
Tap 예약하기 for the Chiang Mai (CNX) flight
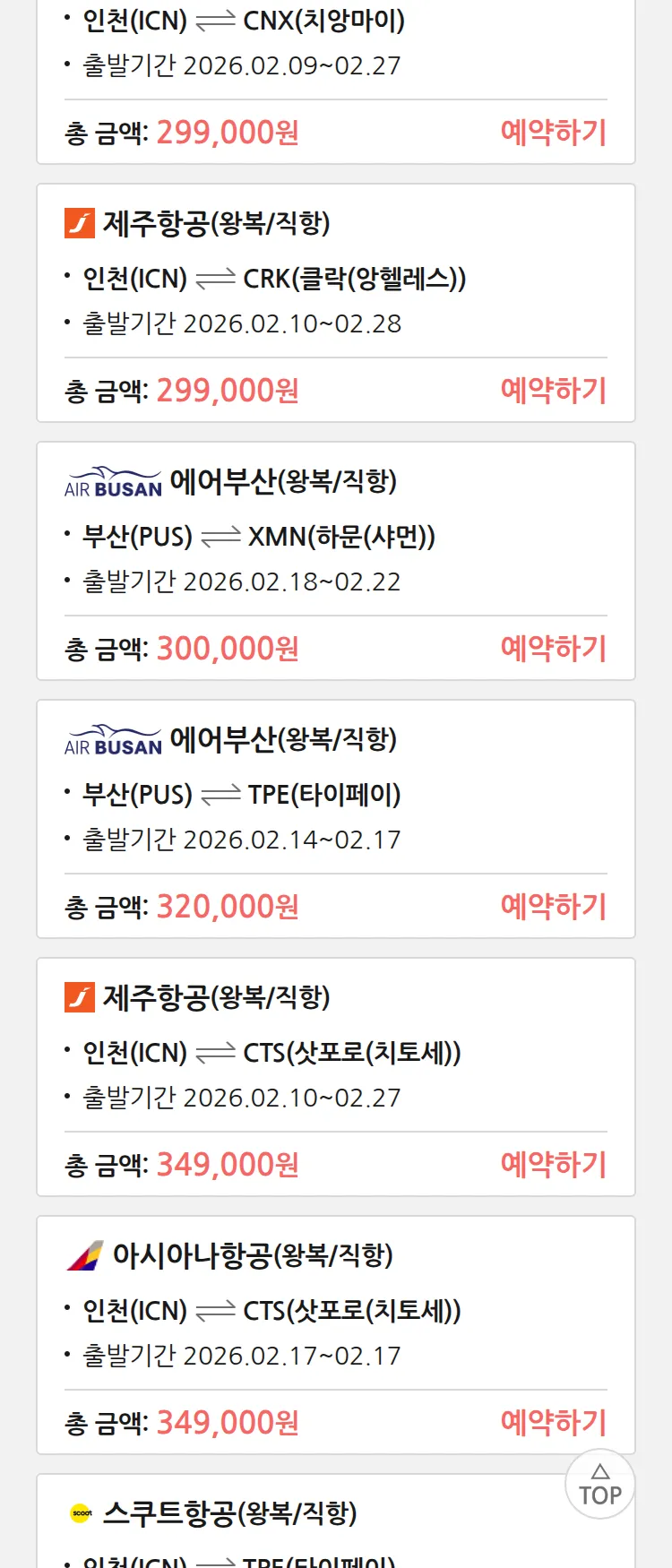coord(553,133)
